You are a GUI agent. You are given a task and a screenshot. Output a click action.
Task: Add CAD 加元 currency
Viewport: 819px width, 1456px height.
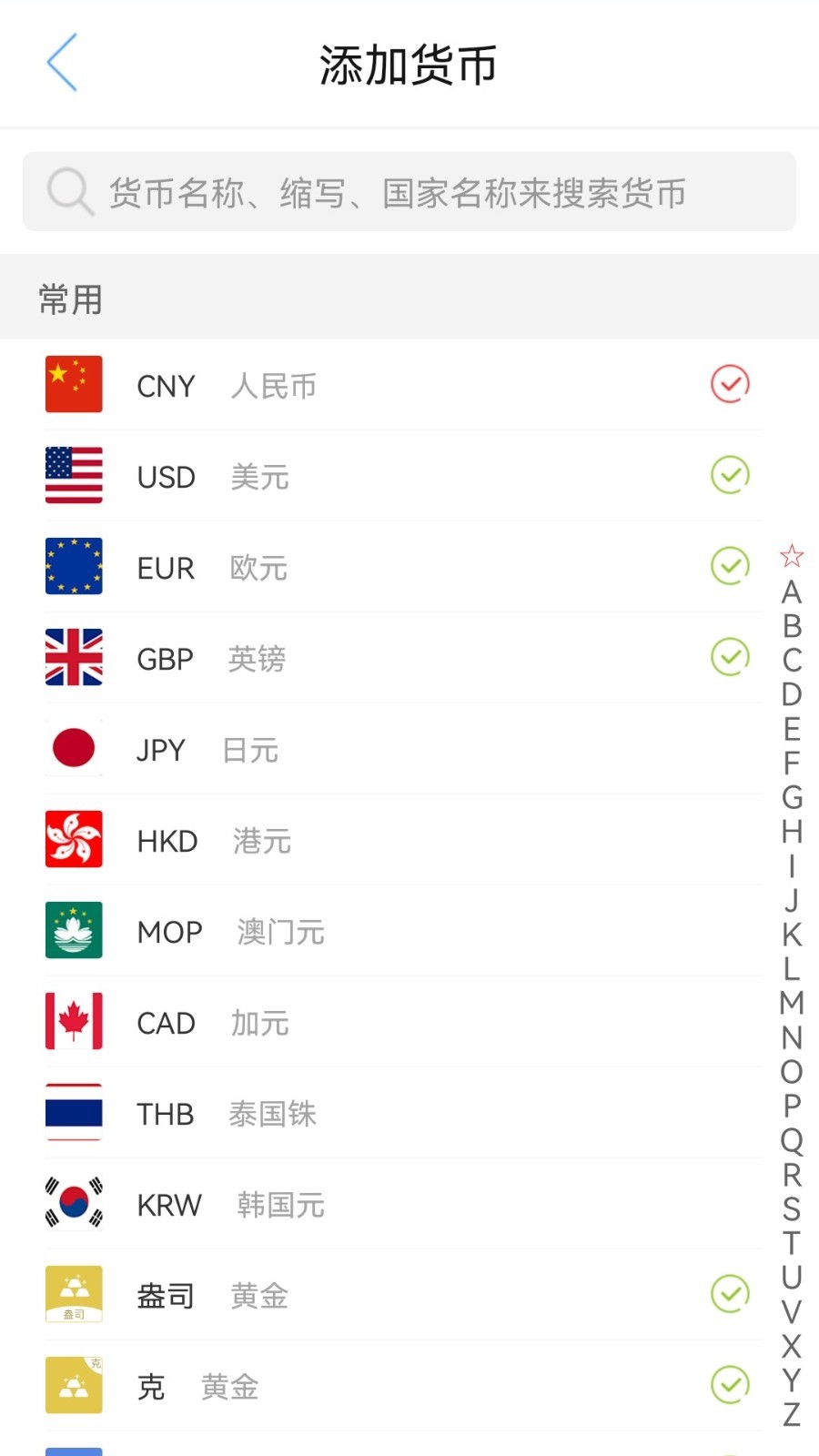point(403,1021)
